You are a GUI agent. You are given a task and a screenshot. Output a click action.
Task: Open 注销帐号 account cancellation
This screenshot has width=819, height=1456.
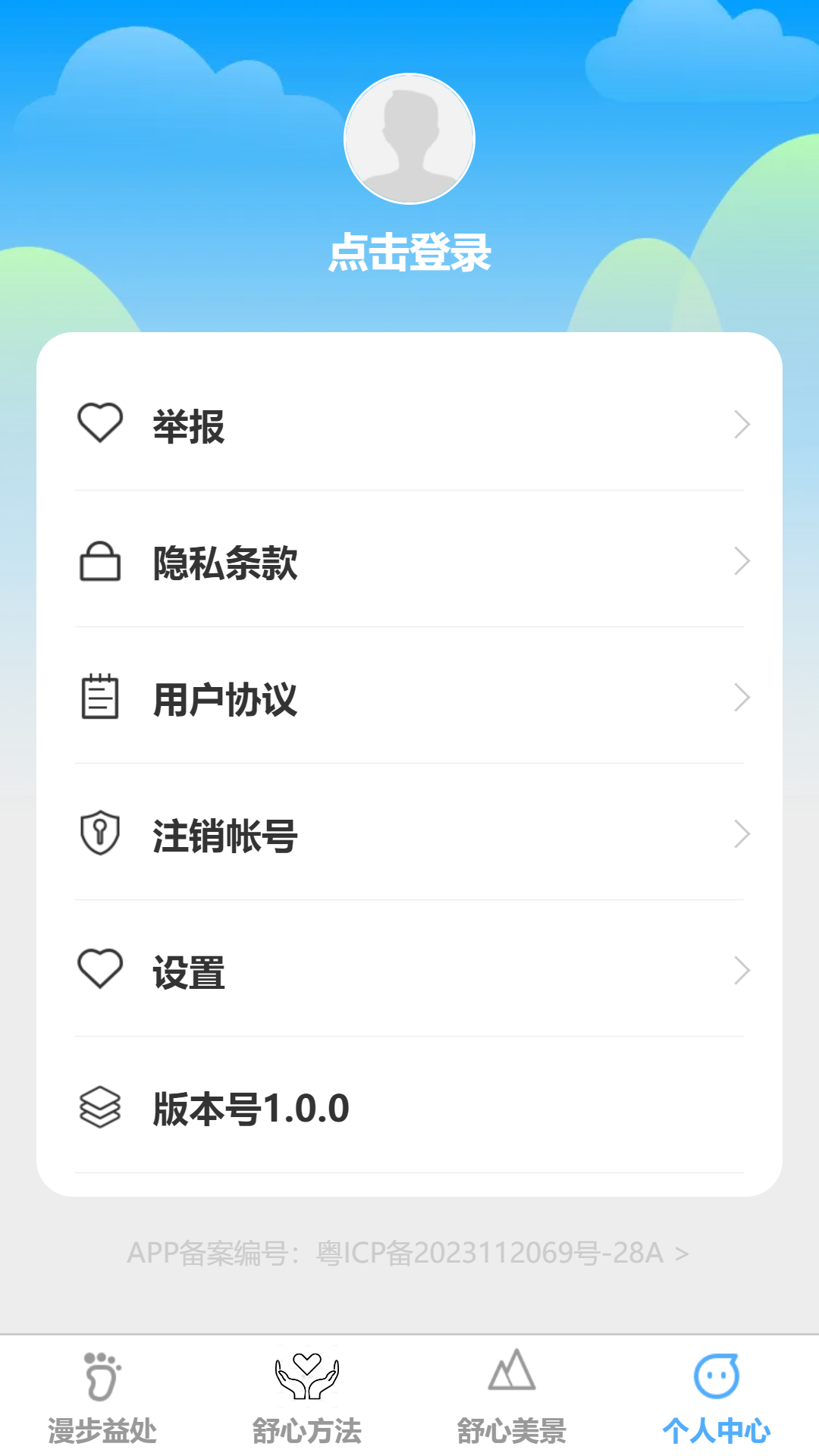[409, 834]
